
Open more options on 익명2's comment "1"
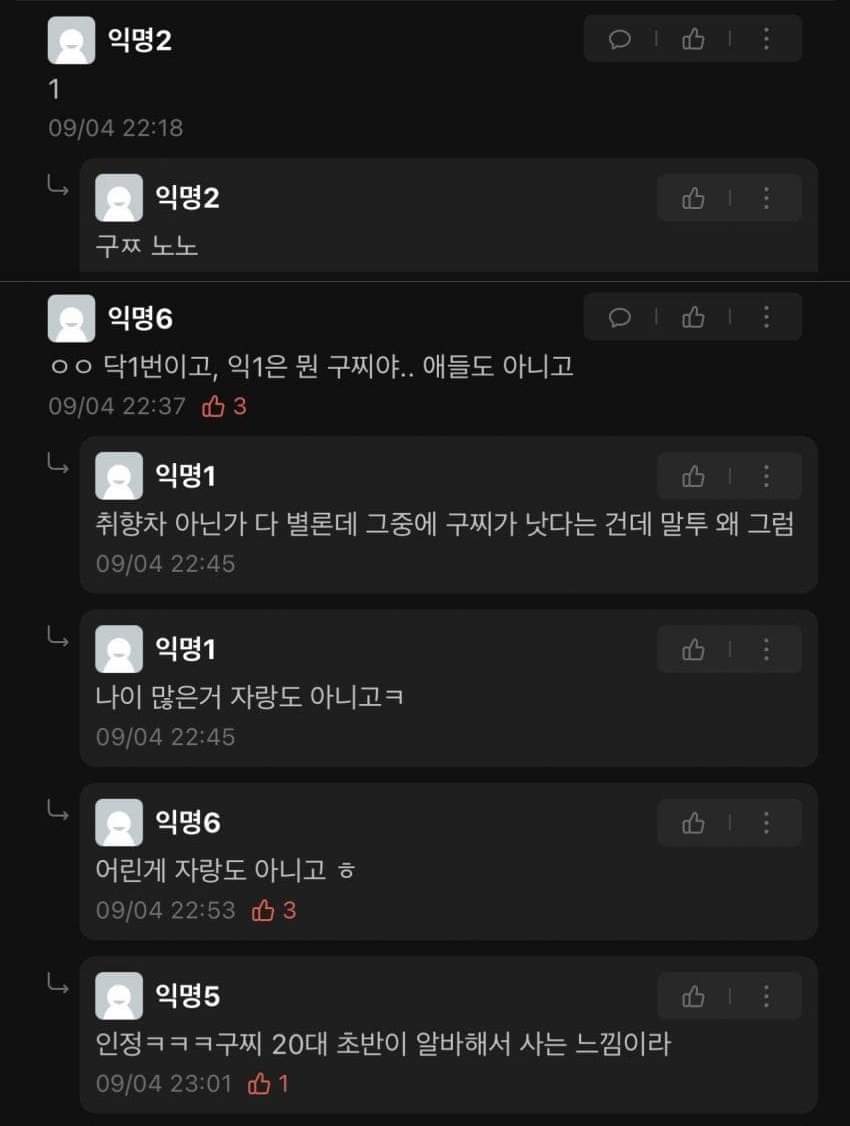(766, 39)
